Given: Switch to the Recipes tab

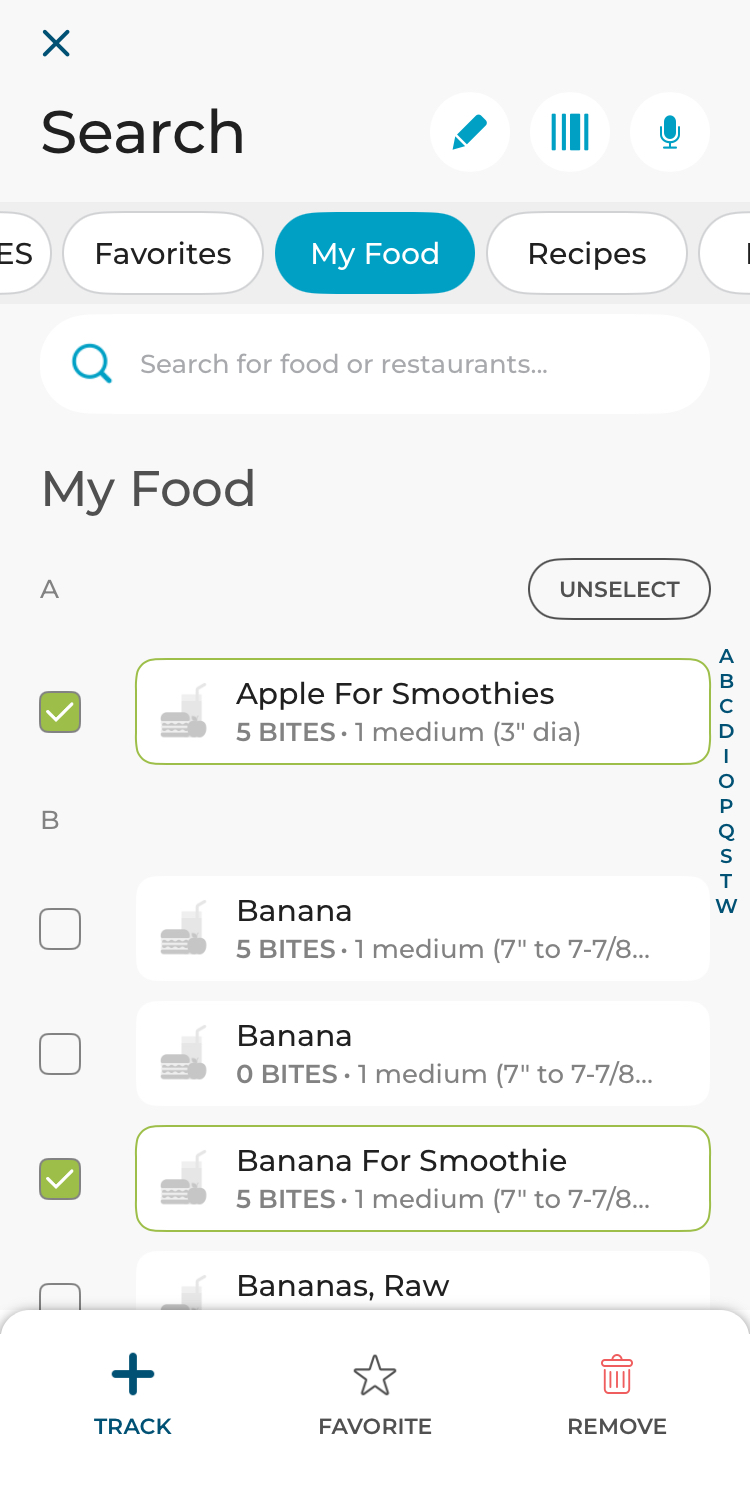Looking at the screenshot, I should (x=586, y=254).
